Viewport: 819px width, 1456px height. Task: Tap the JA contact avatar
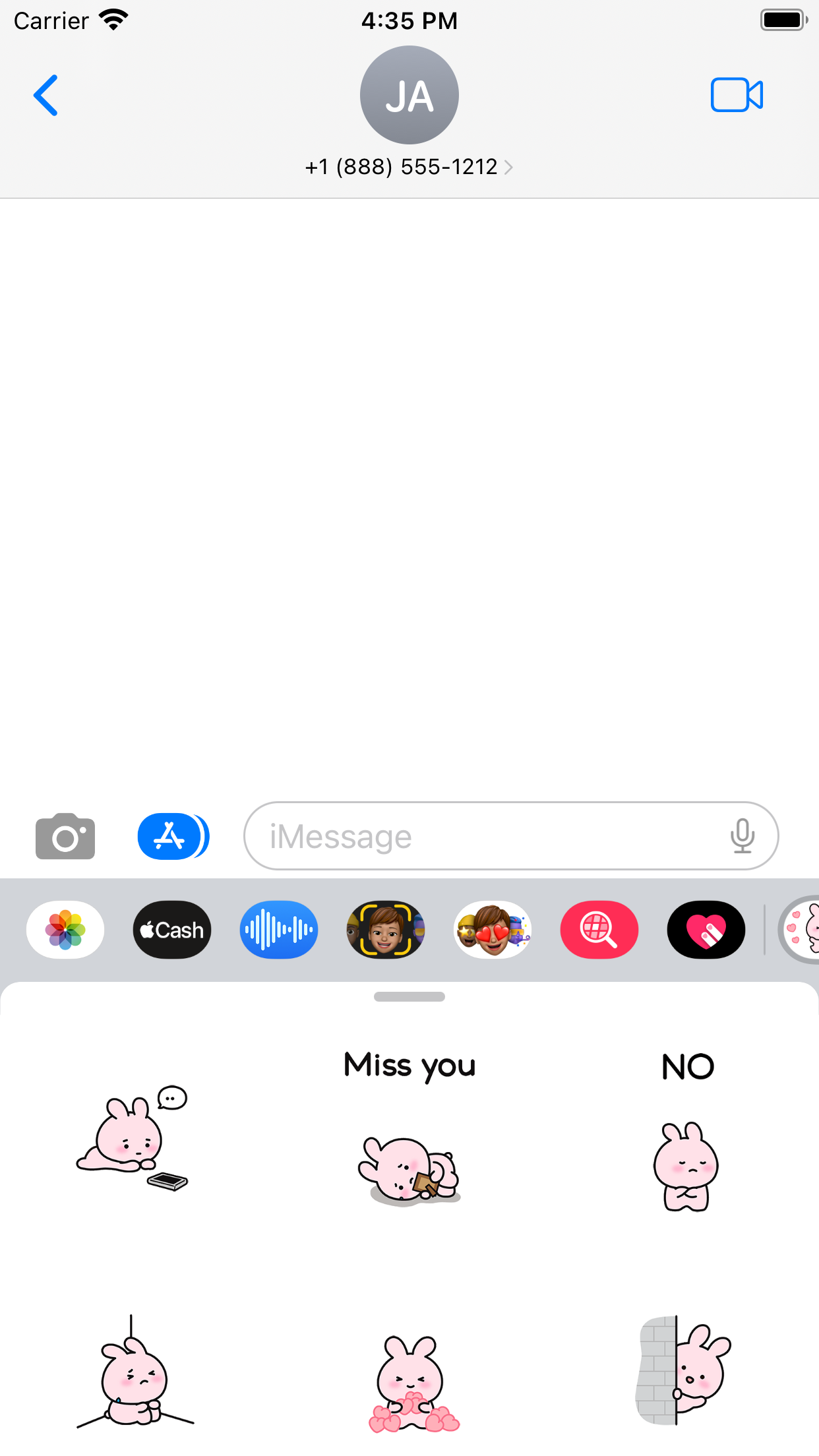click(x=409, y=95)
